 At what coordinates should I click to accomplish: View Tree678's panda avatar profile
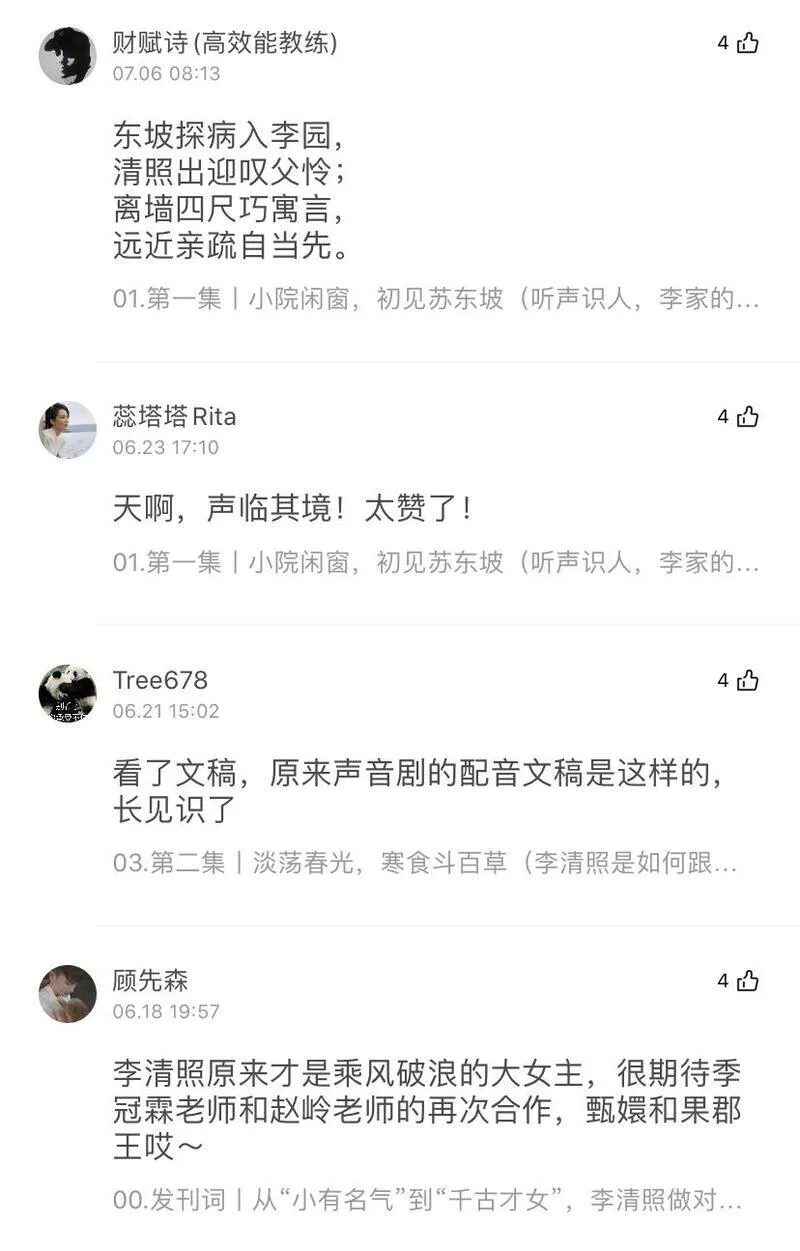[x=67, y=693]
